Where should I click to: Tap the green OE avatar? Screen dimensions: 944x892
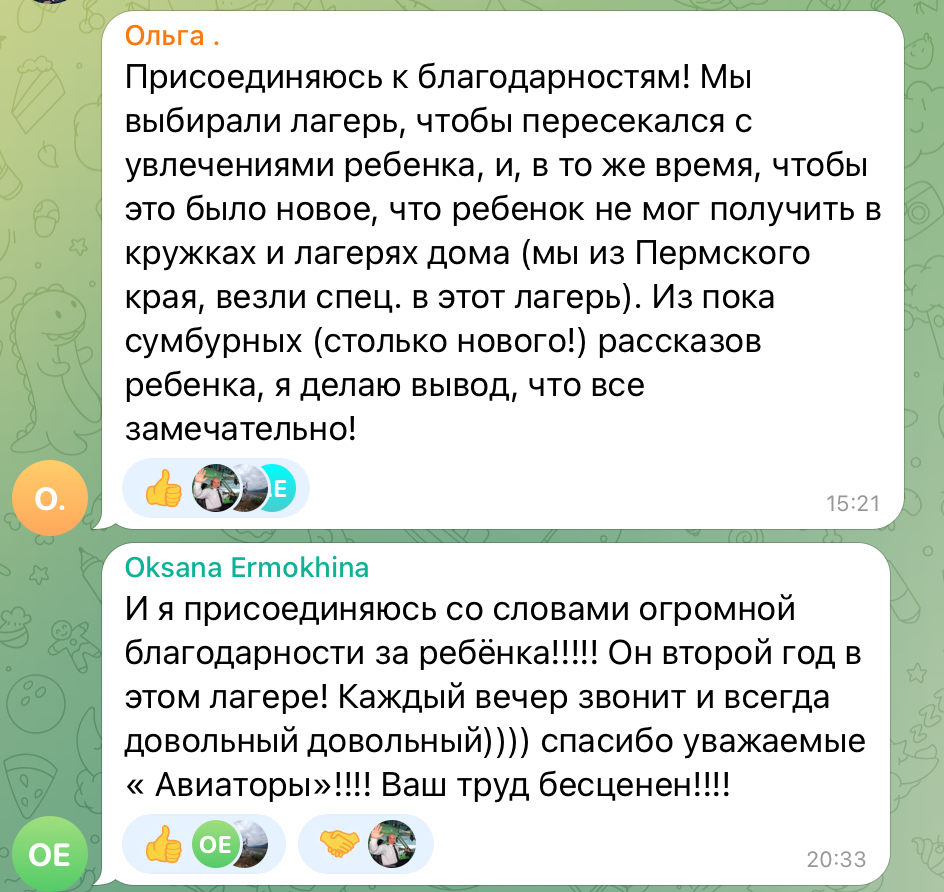pyautogui.click(x=49, y=853)
